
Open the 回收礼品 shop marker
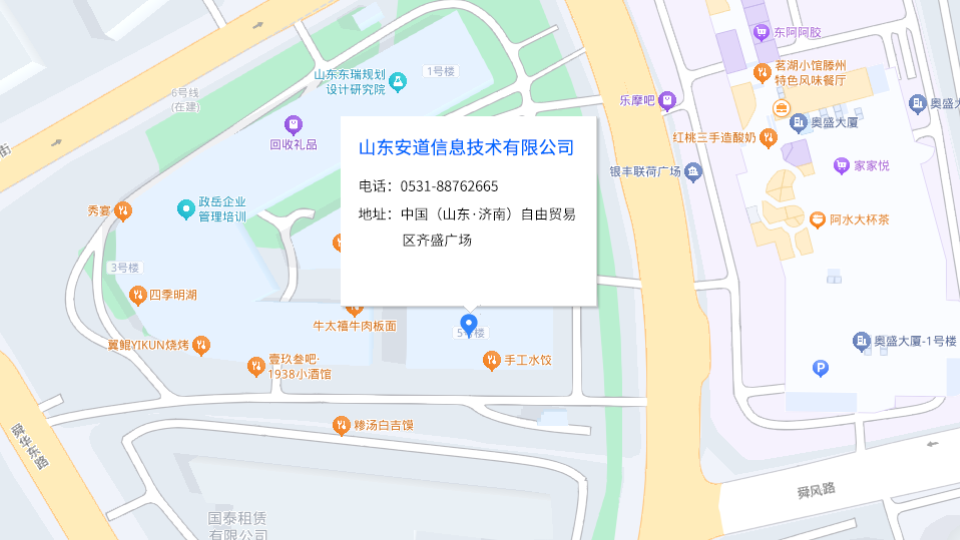point(293,125)
